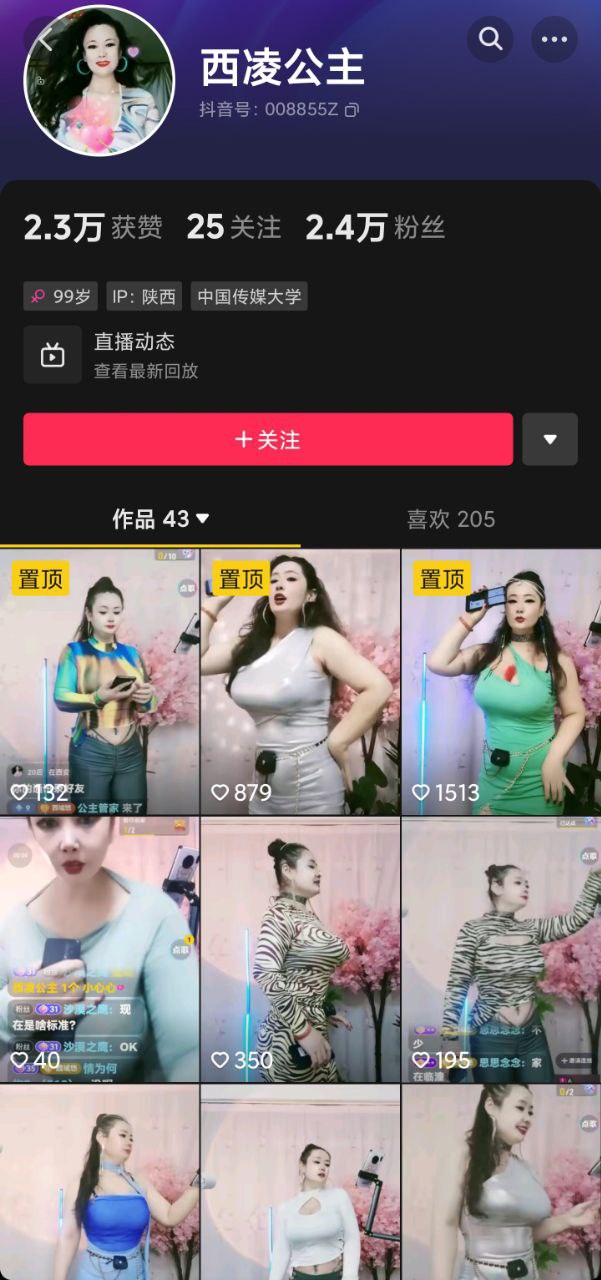Open the video with 350 likes
Screen dimensions: 601x1280
coord(300,949)
